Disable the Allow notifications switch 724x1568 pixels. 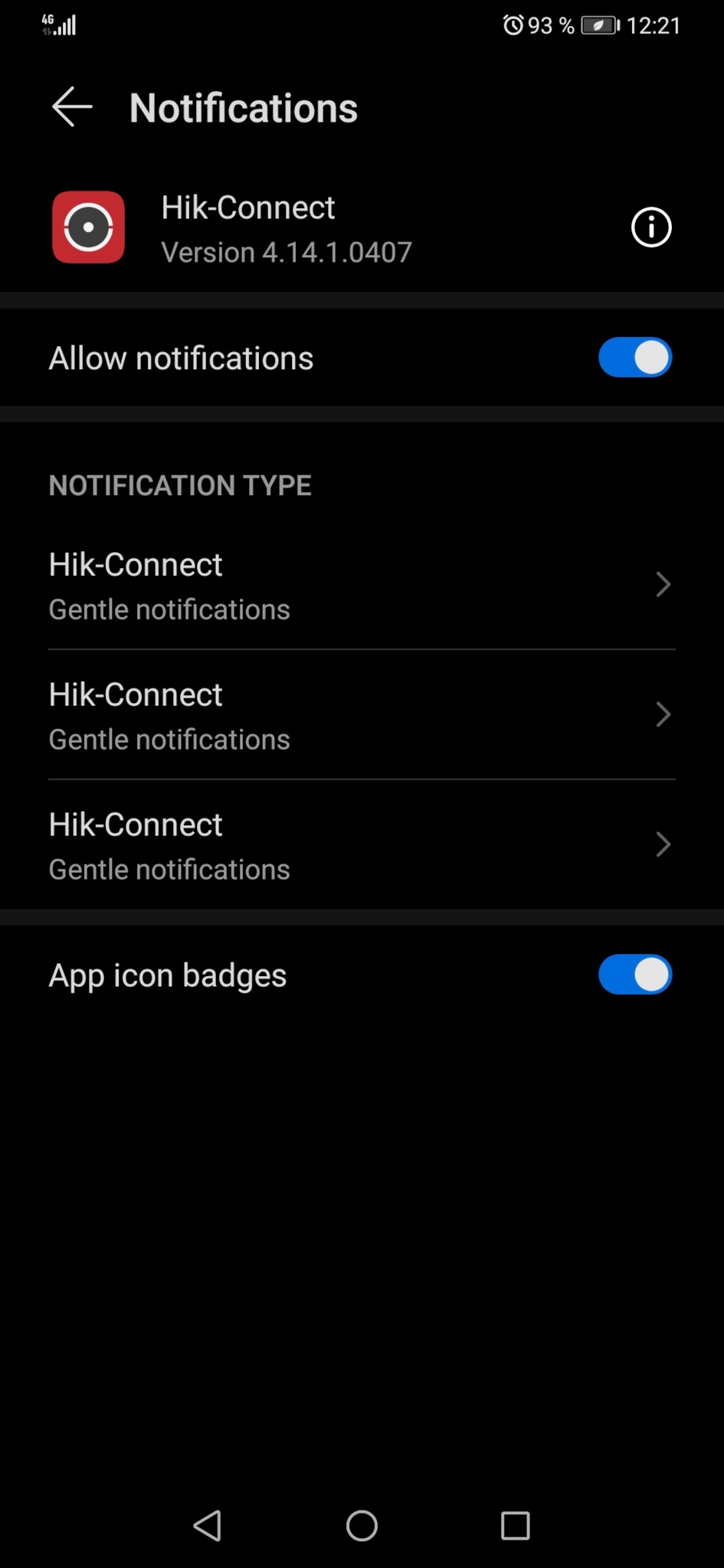point(634,357)
